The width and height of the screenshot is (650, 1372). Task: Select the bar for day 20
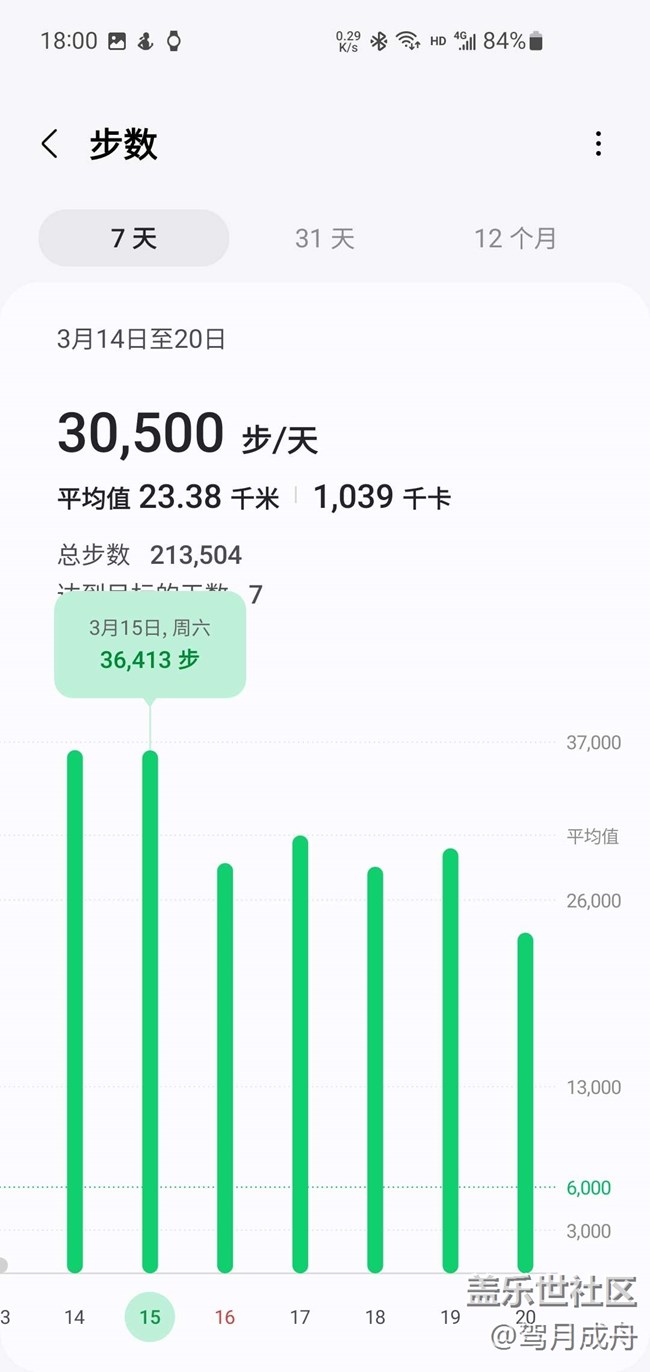coord(525,1103)
